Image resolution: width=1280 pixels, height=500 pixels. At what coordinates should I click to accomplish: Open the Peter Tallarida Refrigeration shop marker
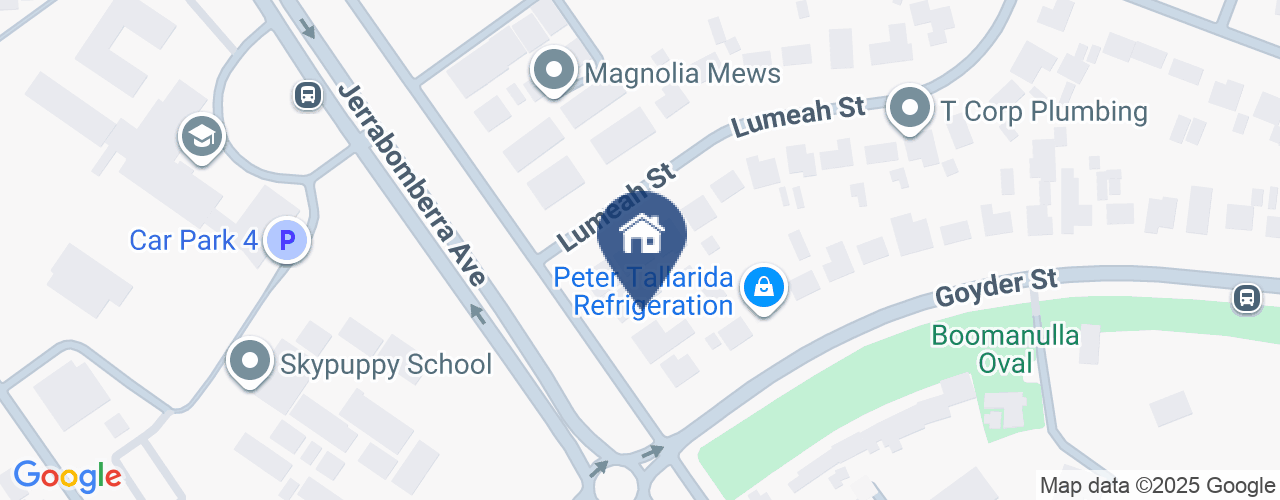pos(765,289)
